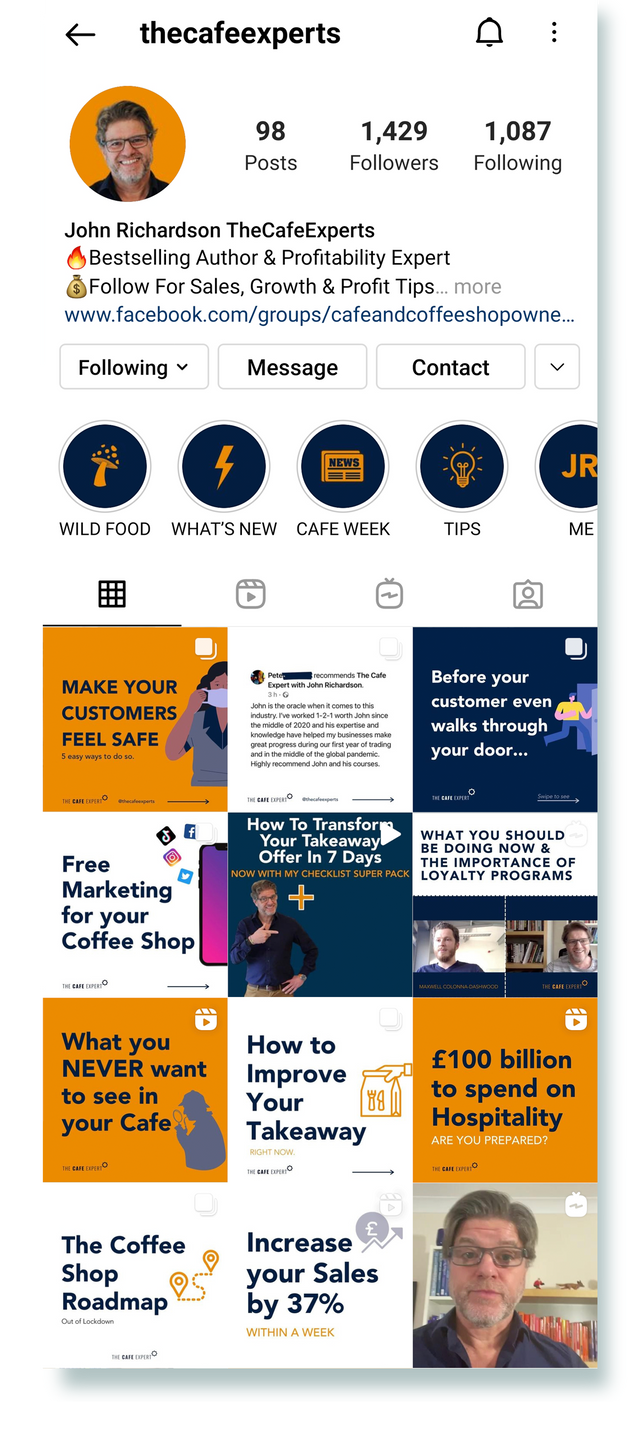Screen dimensions: 643x1440
Task: Switch to the Reels tab
Action: pyautogui.click(x=251, y=594)
